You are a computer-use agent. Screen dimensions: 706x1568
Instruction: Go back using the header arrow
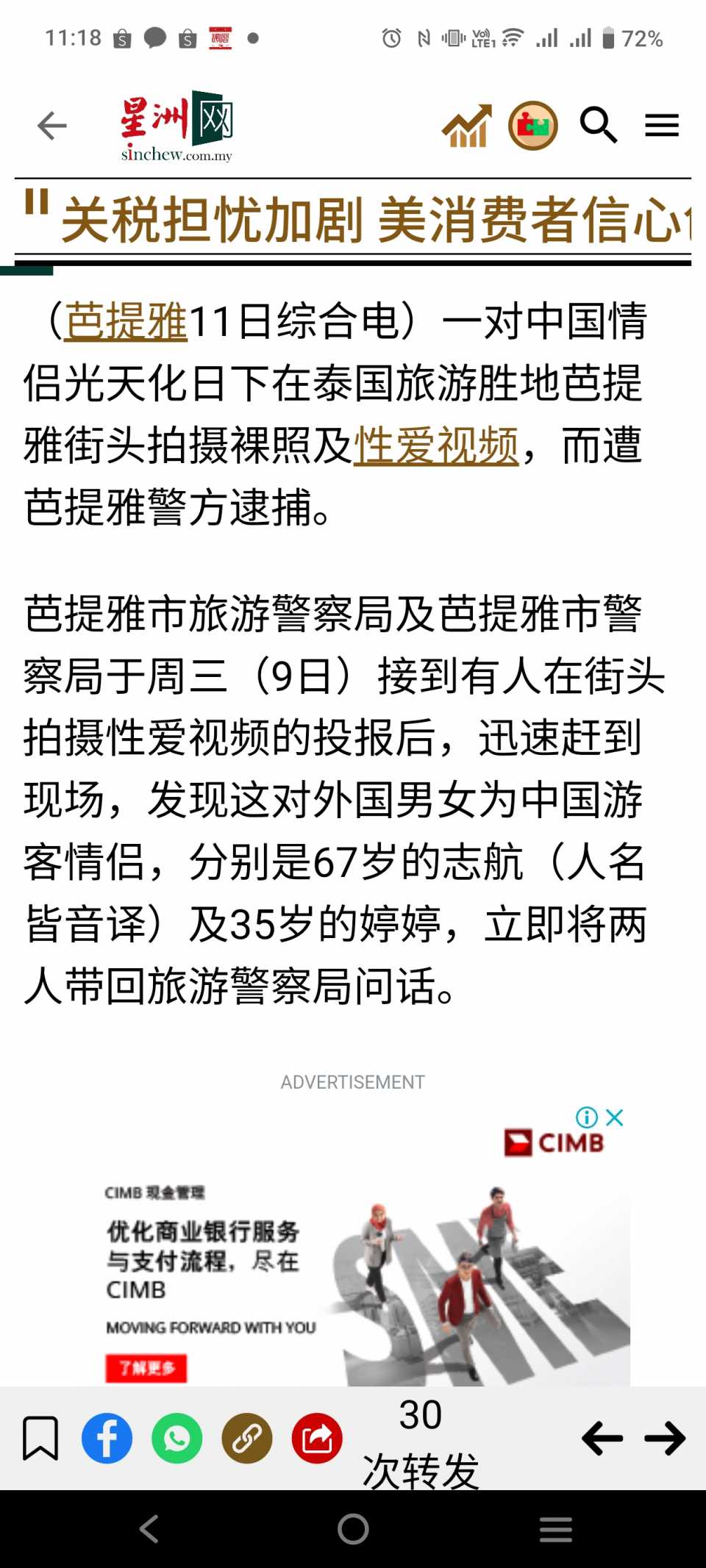pos(52,126)
